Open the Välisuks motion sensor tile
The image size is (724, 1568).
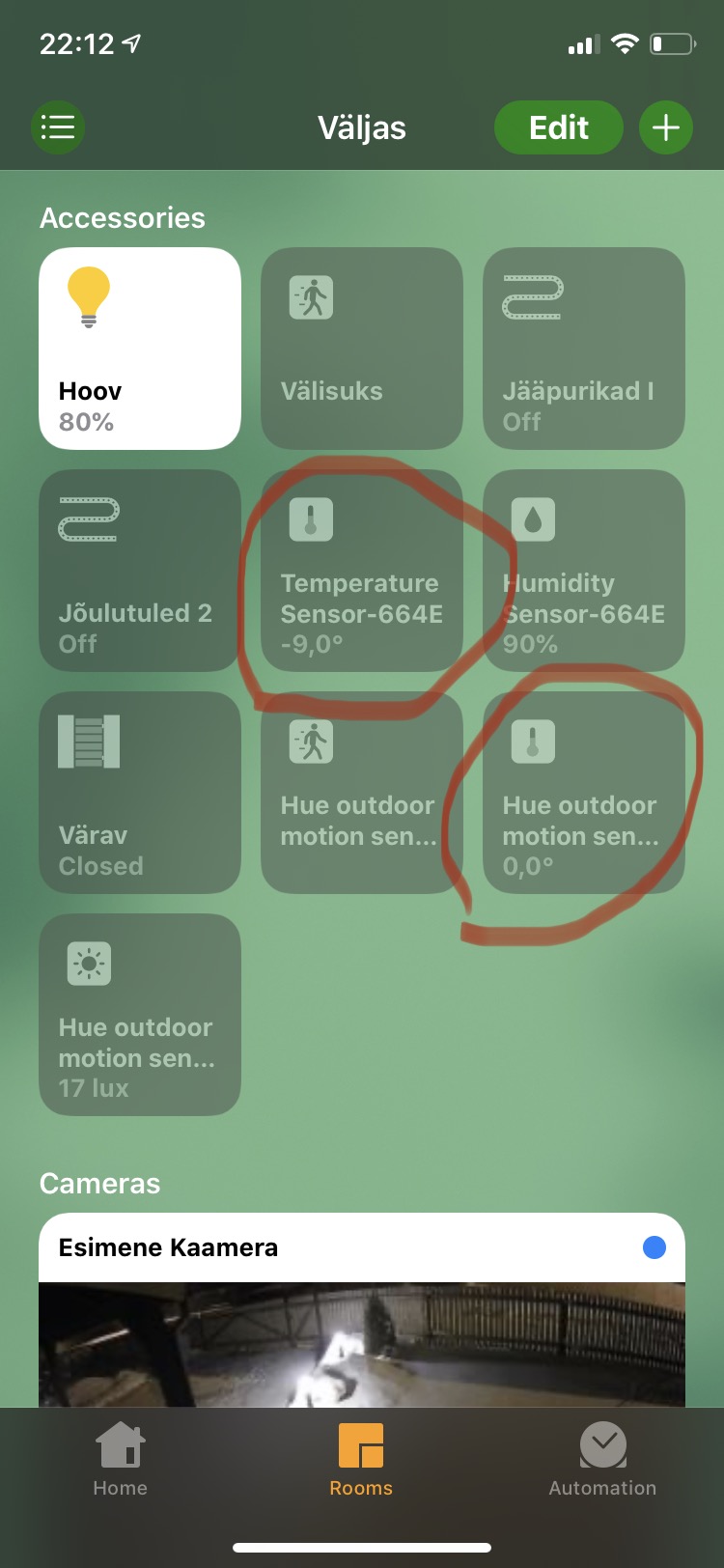(x=362, y=349)
